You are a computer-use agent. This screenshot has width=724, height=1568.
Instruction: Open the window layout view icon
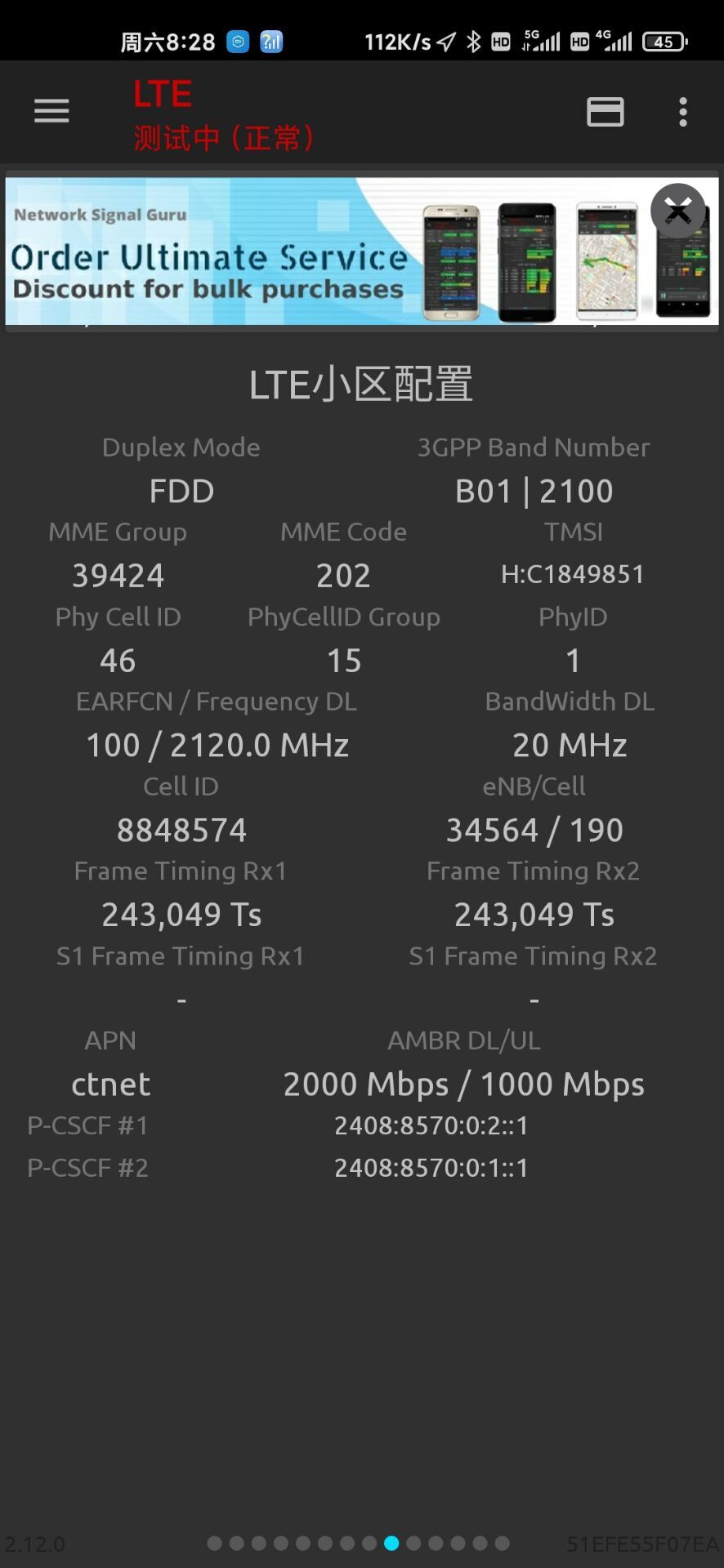click(605, 111)
